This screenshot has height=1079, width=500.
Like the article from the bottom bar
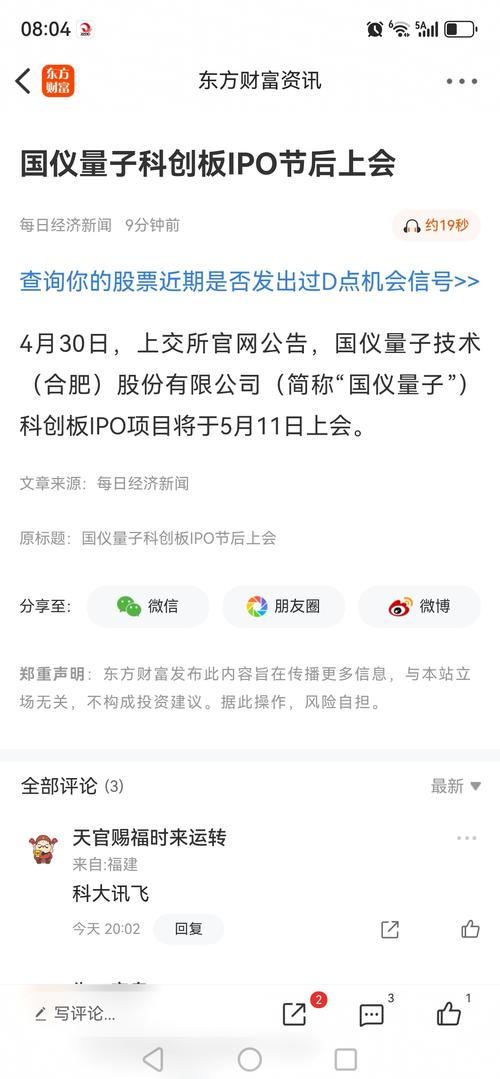tap(448, 1014)
